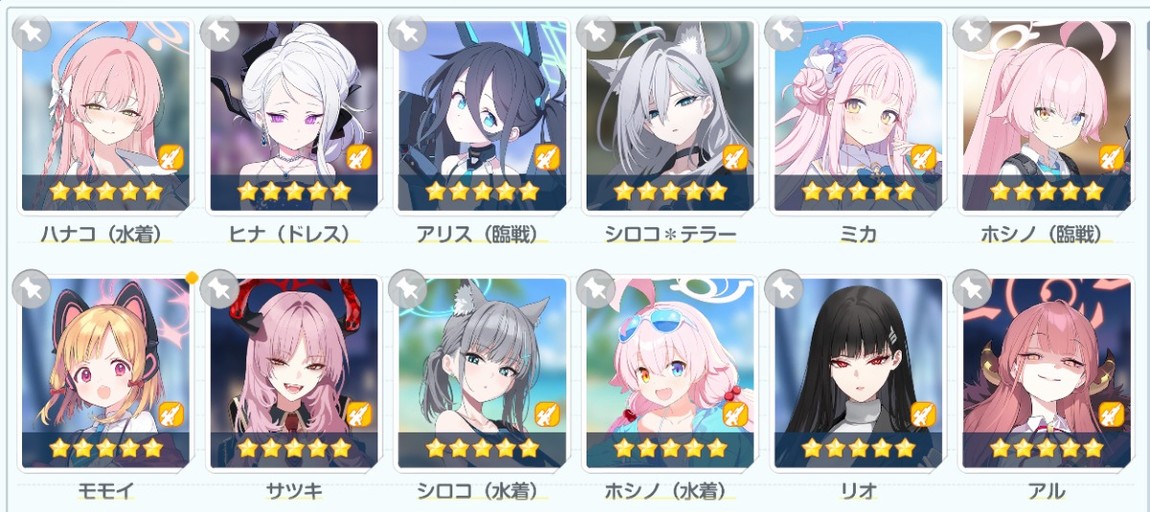This screenshot has height=512, width=1150.
Task: Open the ハナコ(水着) character card
Action: pos(105,115)
